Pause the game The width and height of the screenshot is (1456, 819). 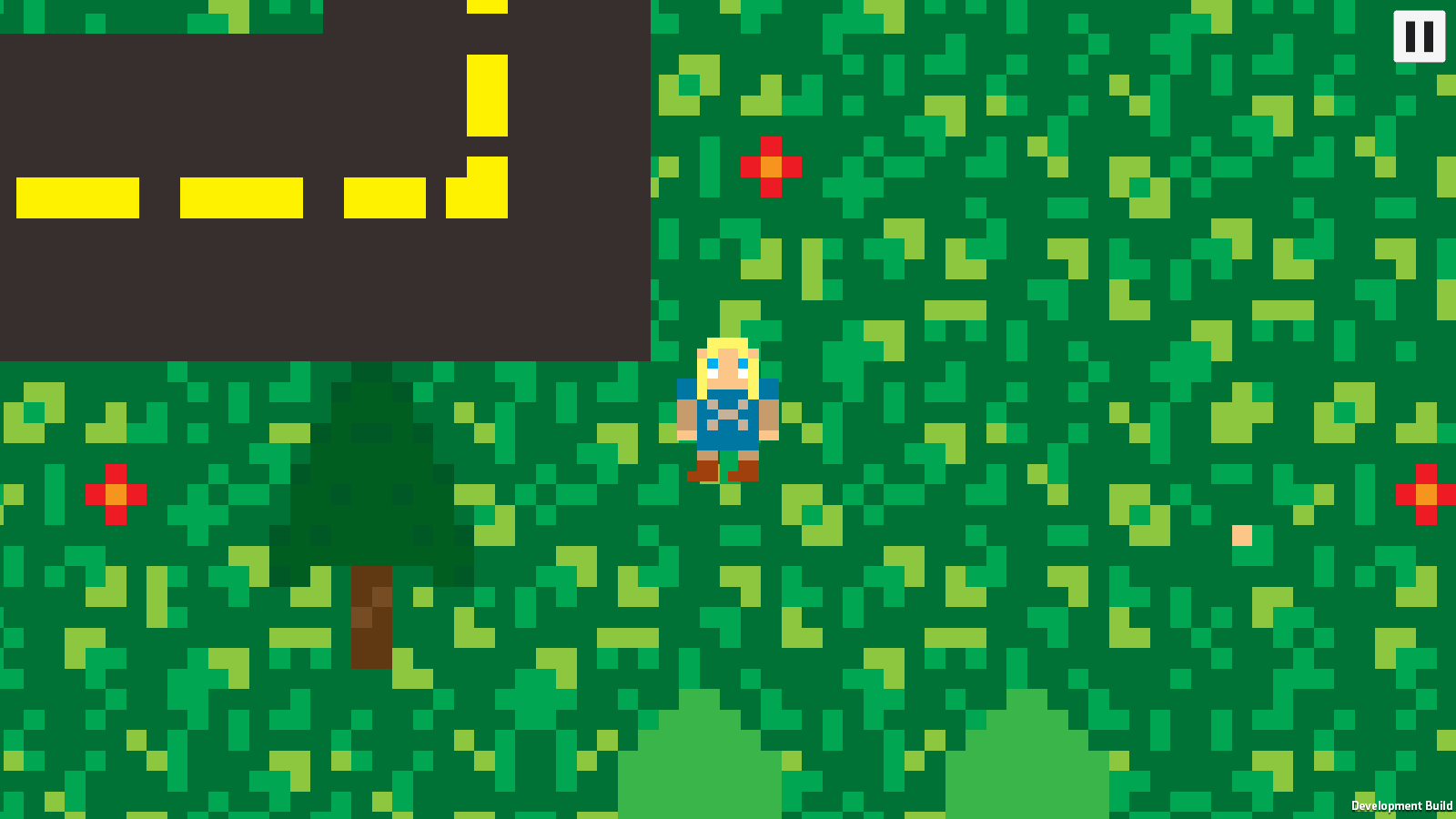point(1419,36)
